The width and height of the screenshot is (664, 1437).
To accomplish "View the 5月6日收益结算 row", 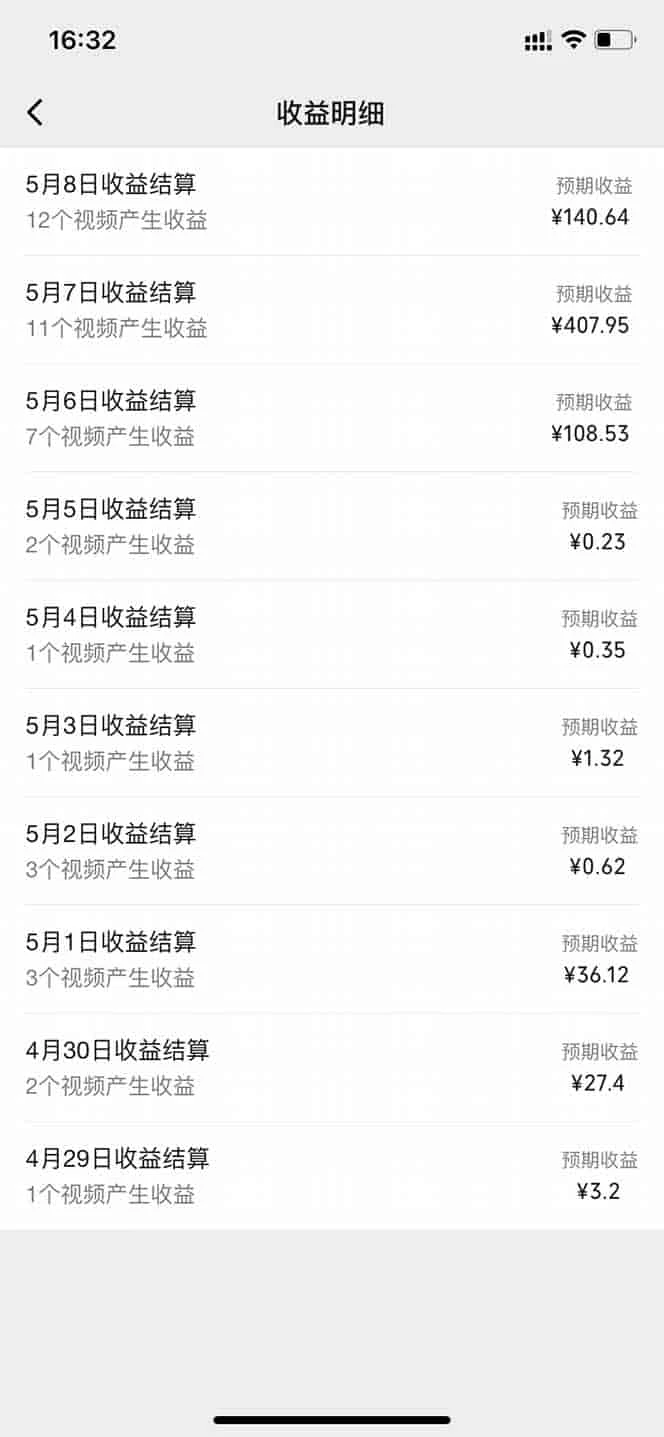I will click(x=330, y=418).
